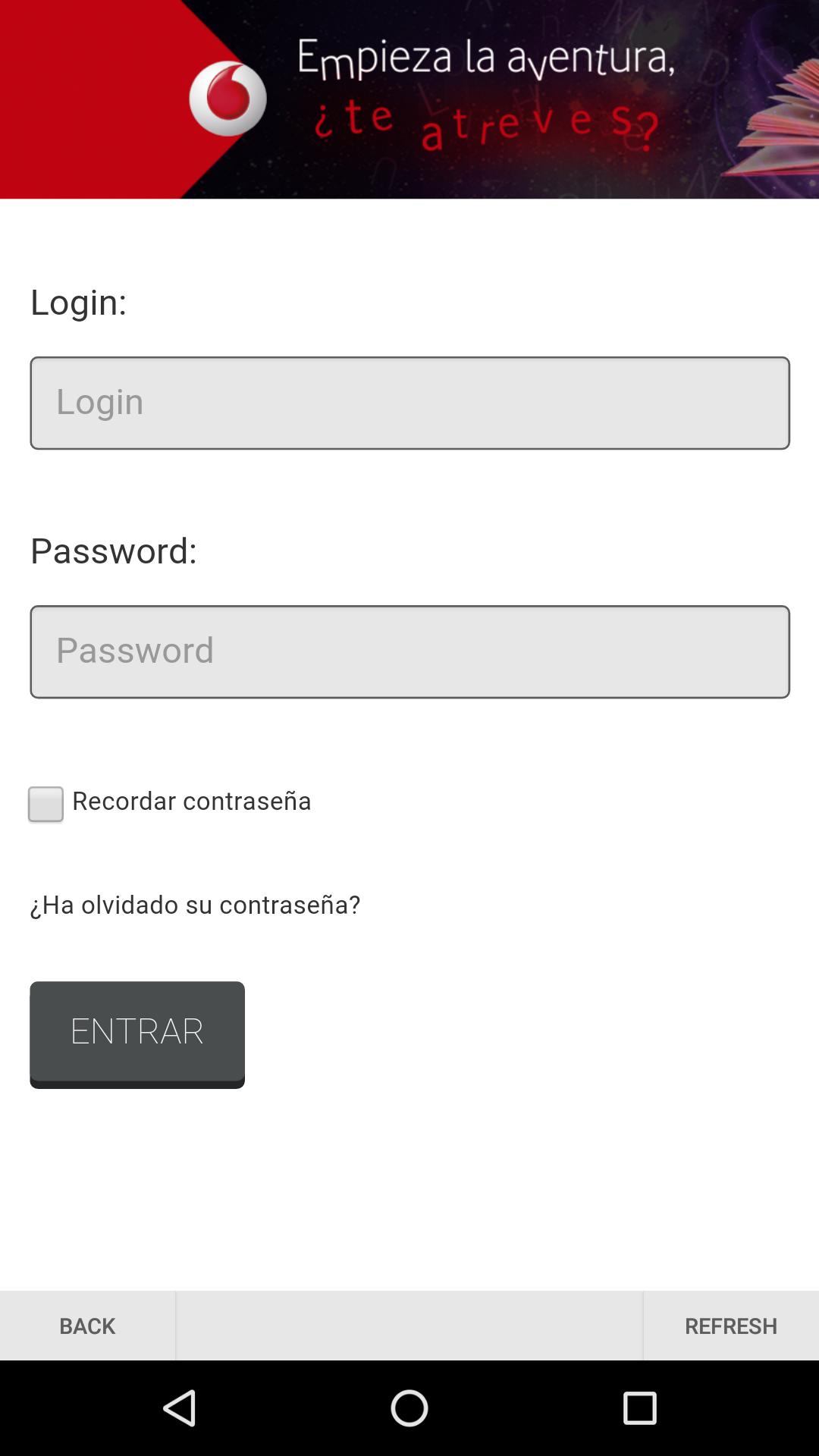Check the box next to Recordar contraseña
The width and height of the screenshot is (819, 1456).
click(45, 805)
